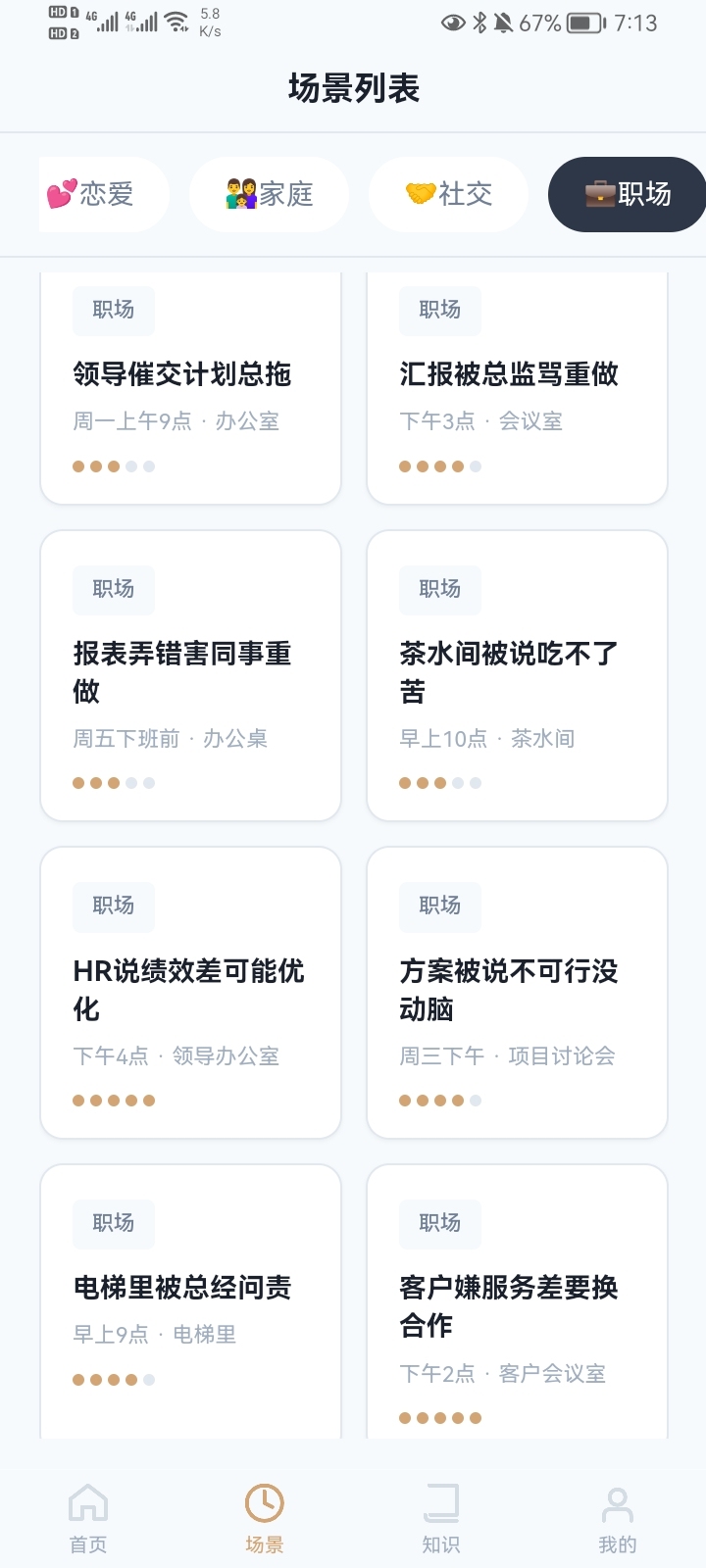706x1568 pixels.
Task: Open the 客户嫌服务差要换合作 card
Action: (x=517, y=1301)
